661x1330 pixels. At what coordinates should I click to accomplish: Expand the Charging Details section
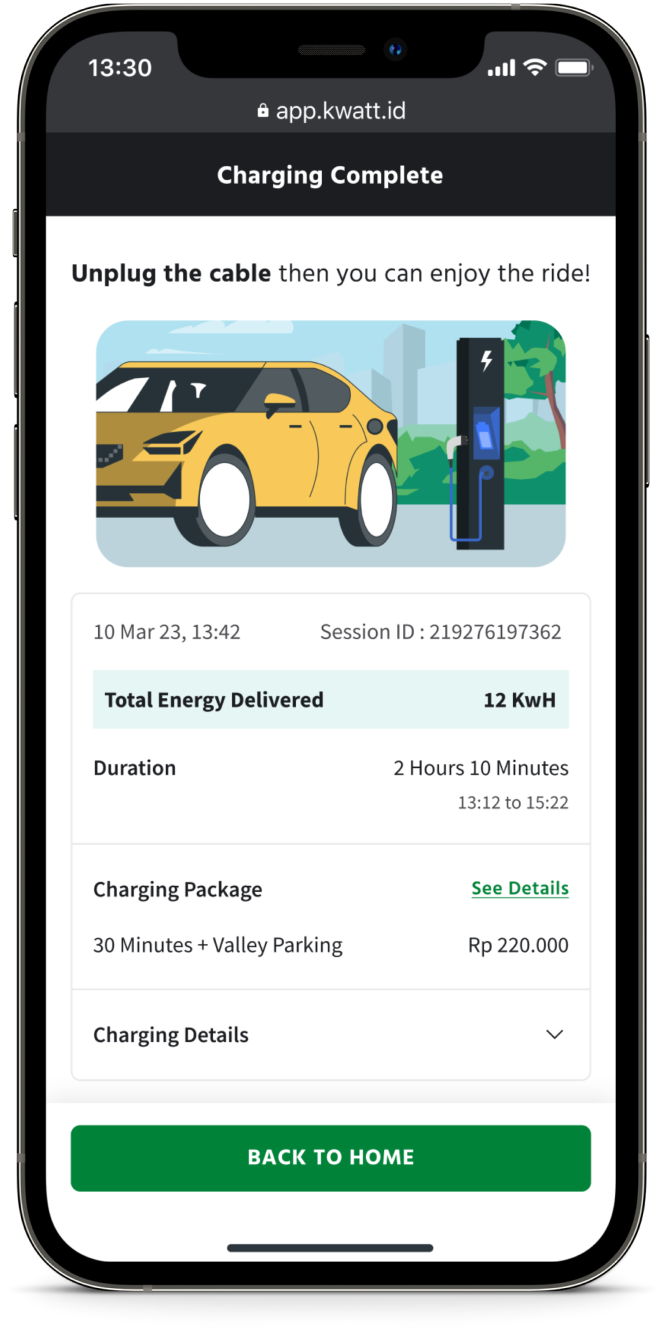point(554,1035)
